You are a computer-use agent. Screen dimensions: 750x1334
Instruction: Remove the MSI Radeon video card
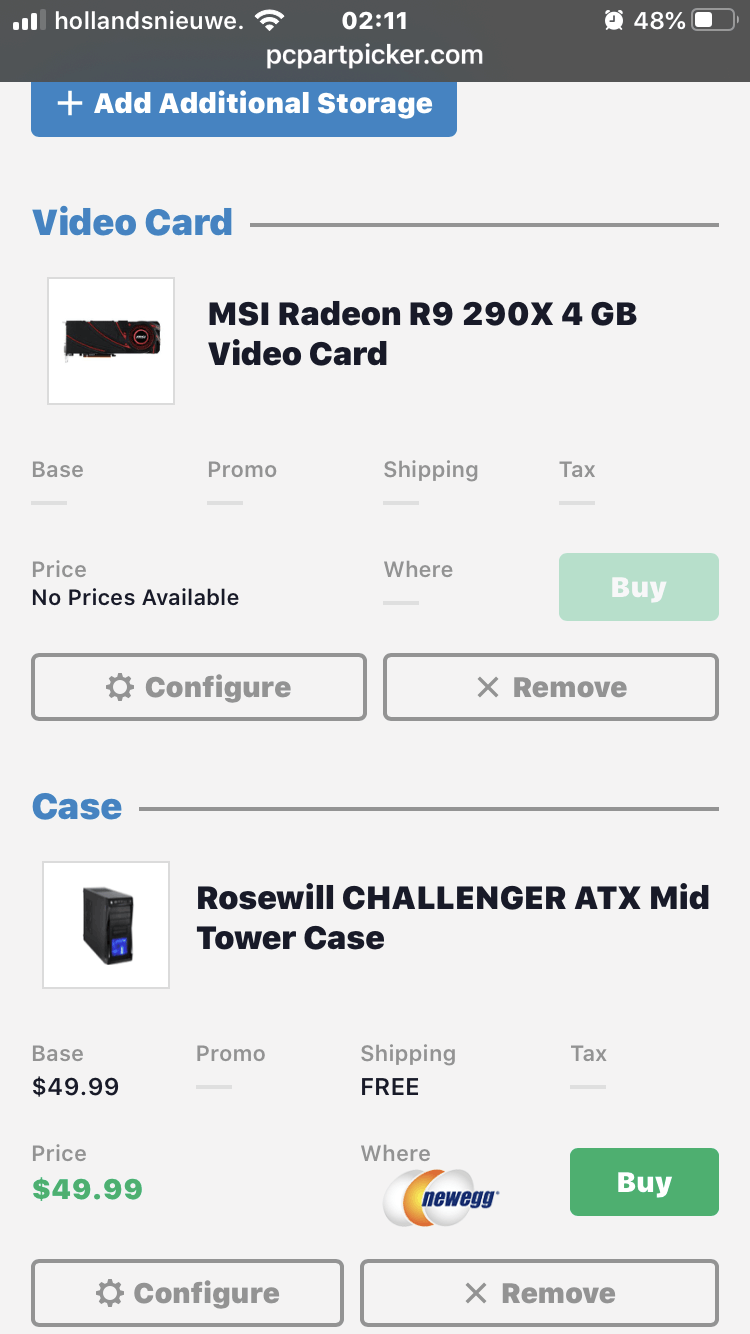[551, 687]
